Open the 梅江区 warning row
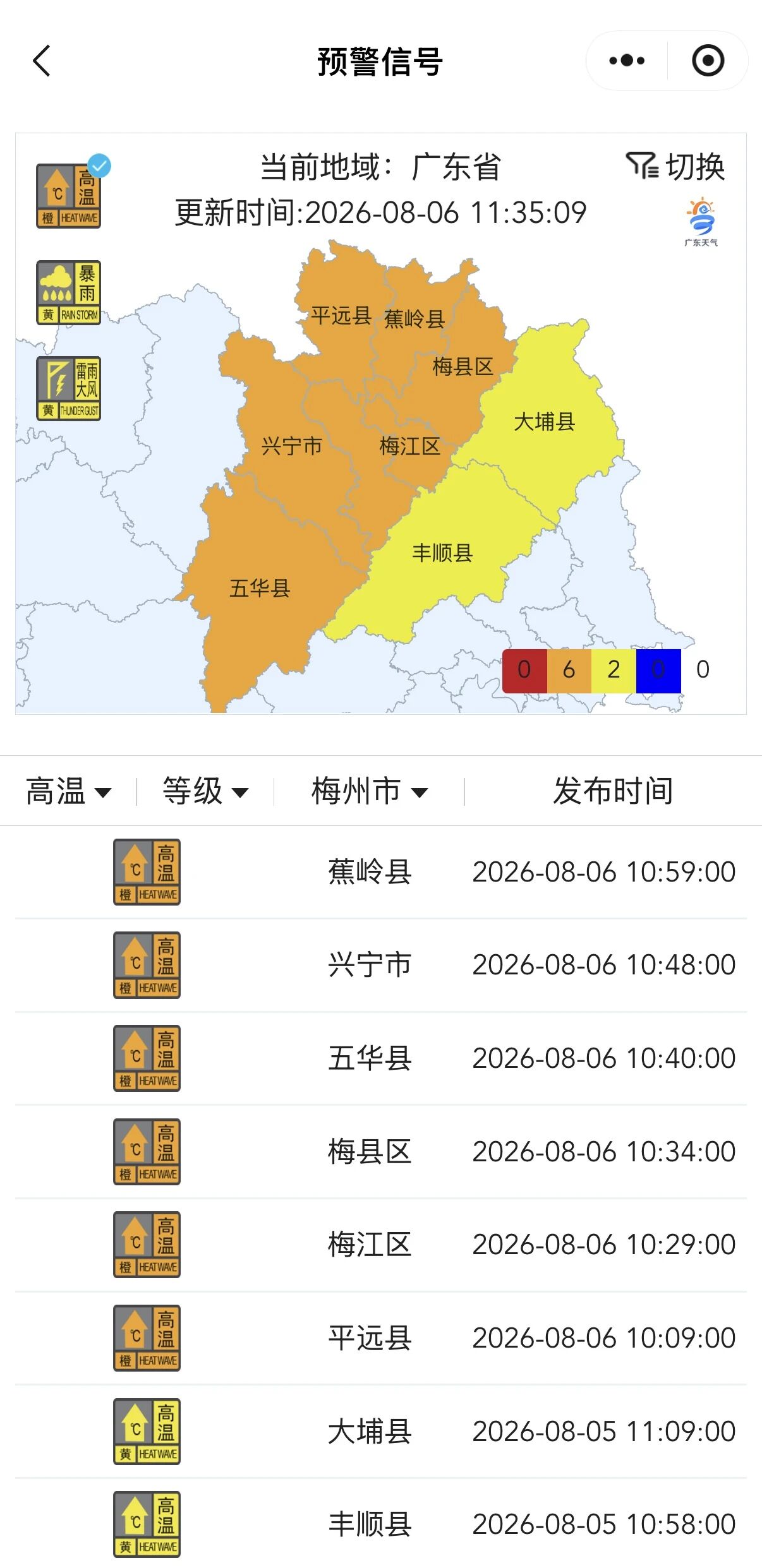 [381, 1245]
